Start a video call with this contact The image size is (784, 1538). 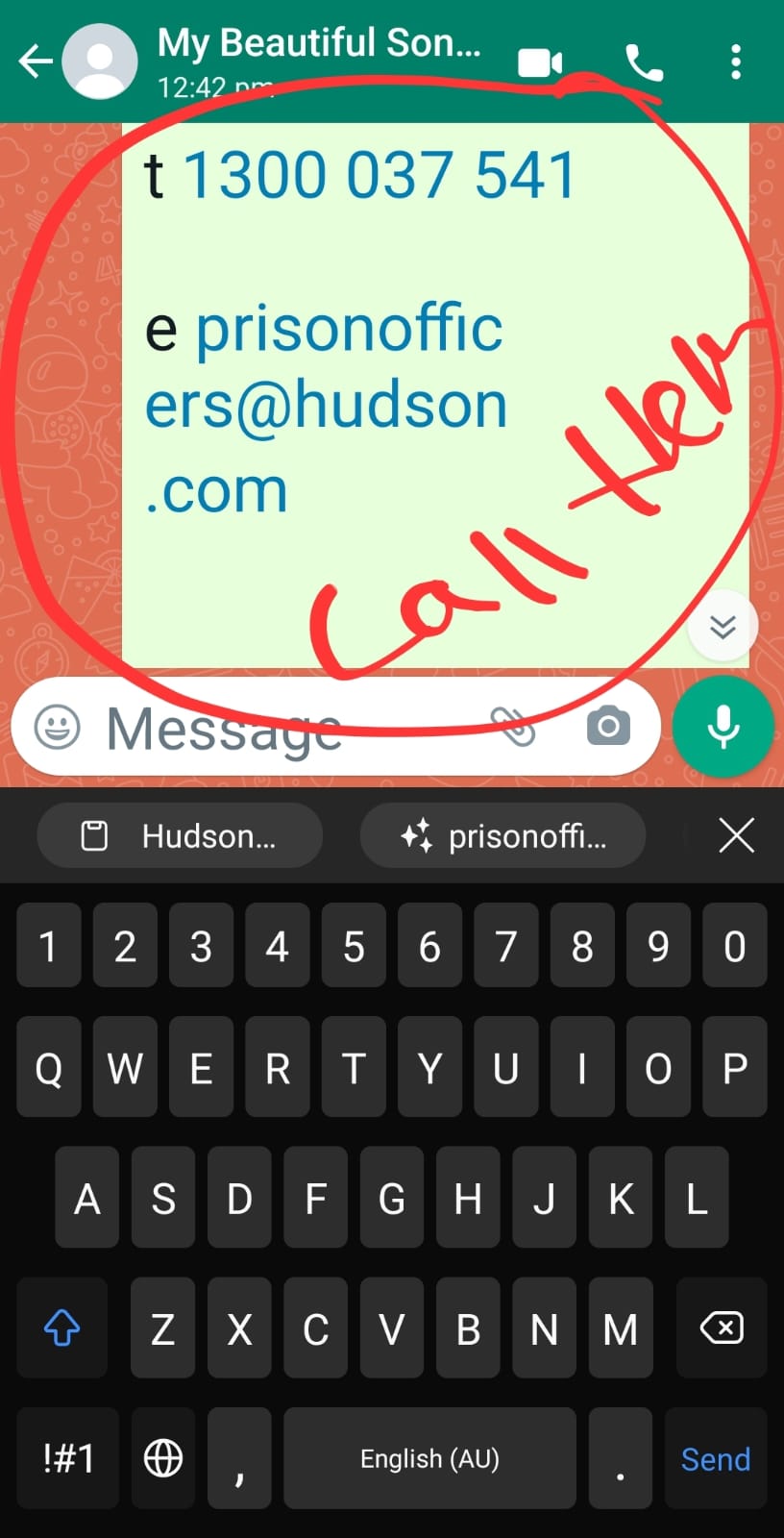click(540, 62)
